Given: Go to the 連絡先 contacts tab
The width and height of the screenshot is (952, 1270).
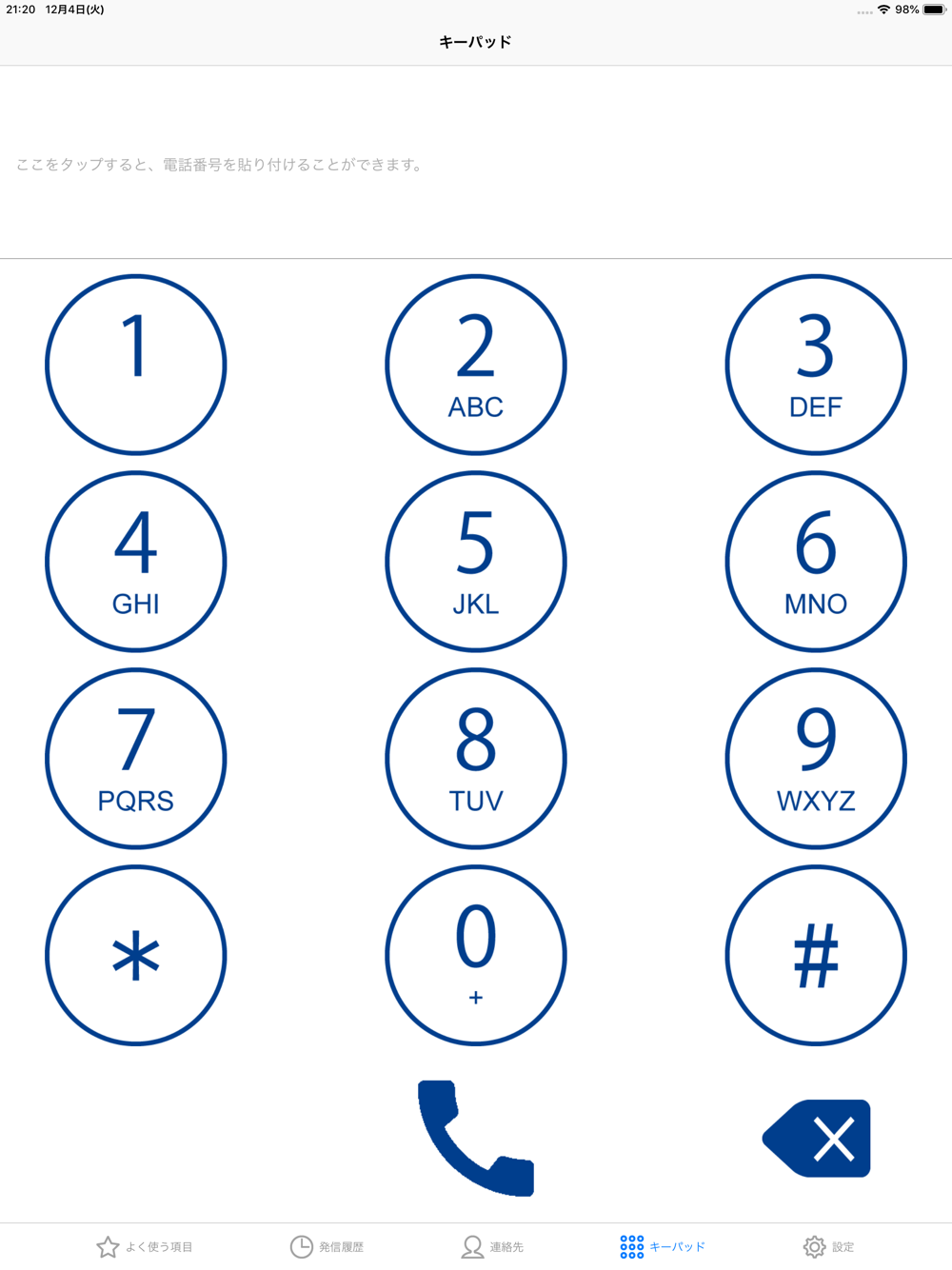Looking at the screenshot, I should pyautogui.click(x=492, y=1246).
